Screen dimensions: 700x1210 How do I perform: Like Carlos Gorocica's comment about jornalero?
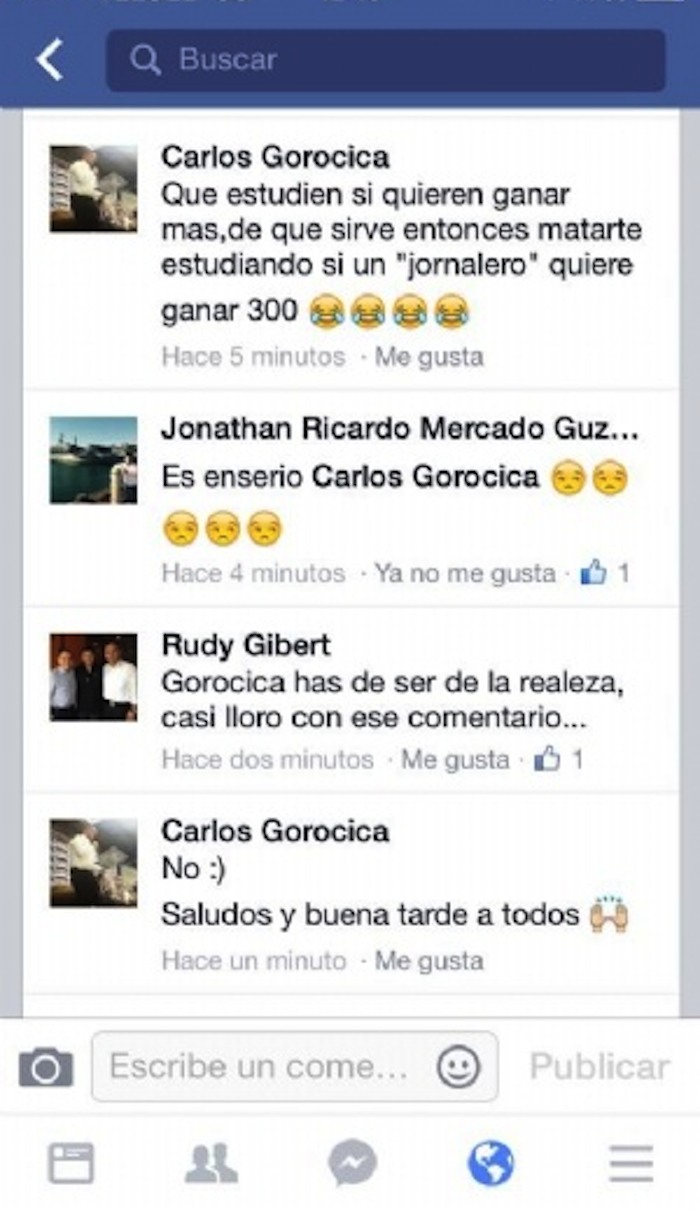428,357
